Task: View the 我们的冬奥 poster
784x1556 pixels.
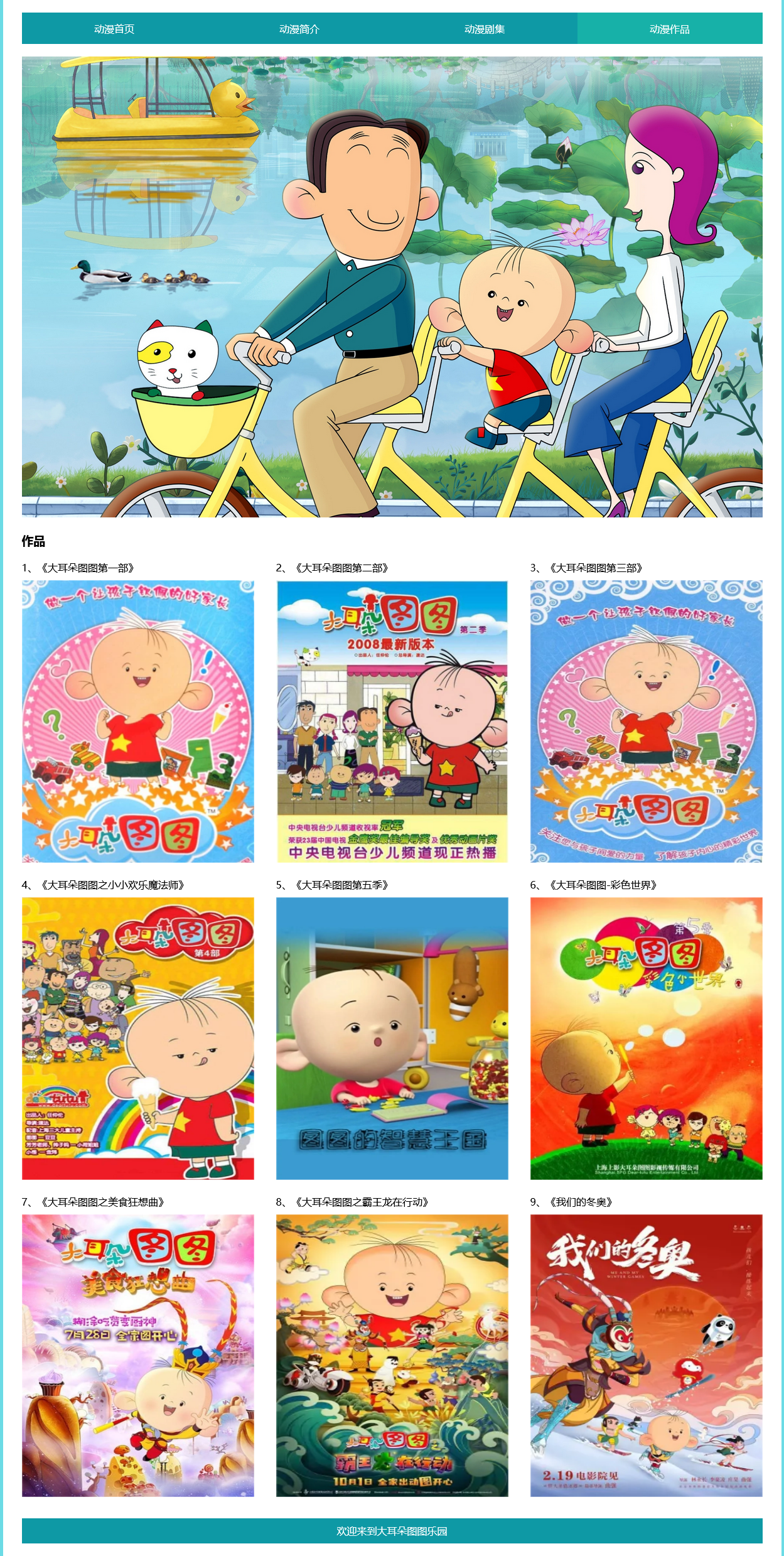Action: pos(647,1355)
